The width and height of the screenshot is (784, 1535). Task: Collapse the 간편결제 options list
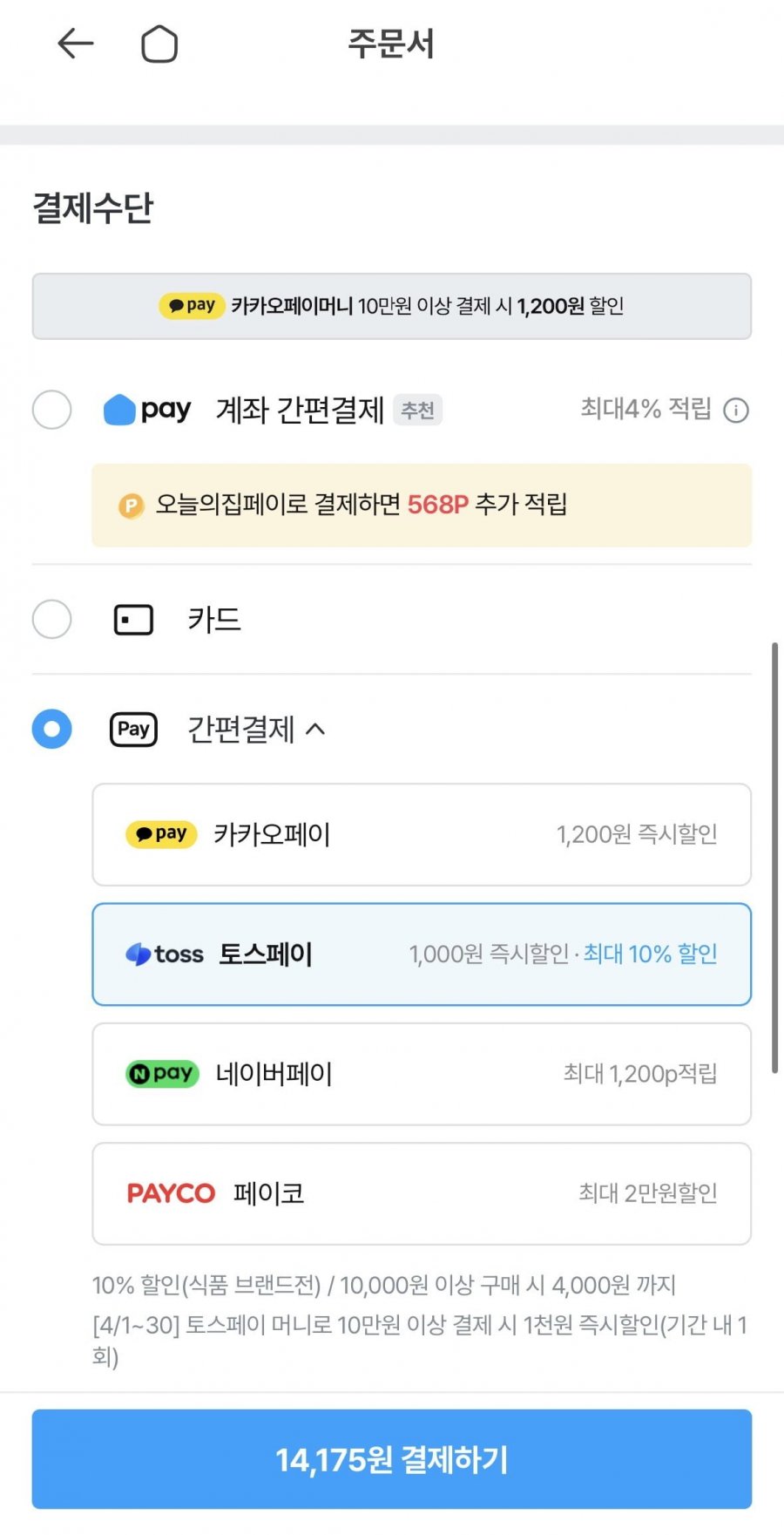click(x=315, y=730)
